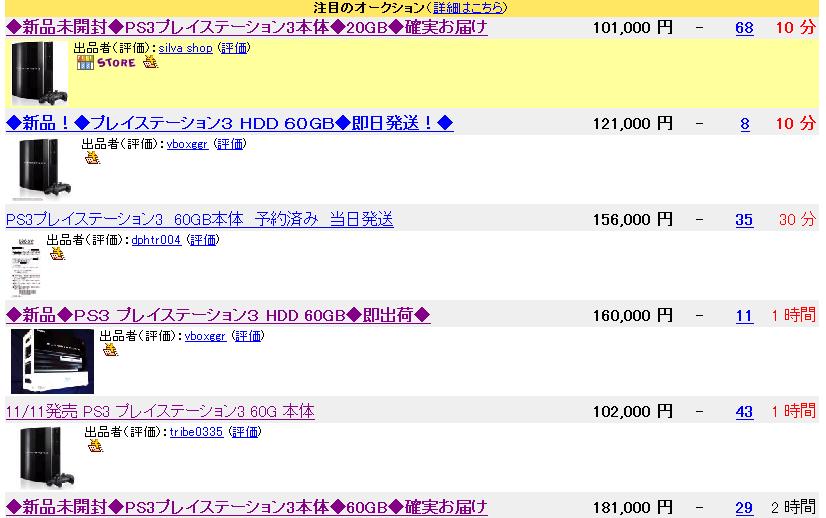826x518 pixels.
Task: View seller tribe0335's profile
Action: [195, 432]
